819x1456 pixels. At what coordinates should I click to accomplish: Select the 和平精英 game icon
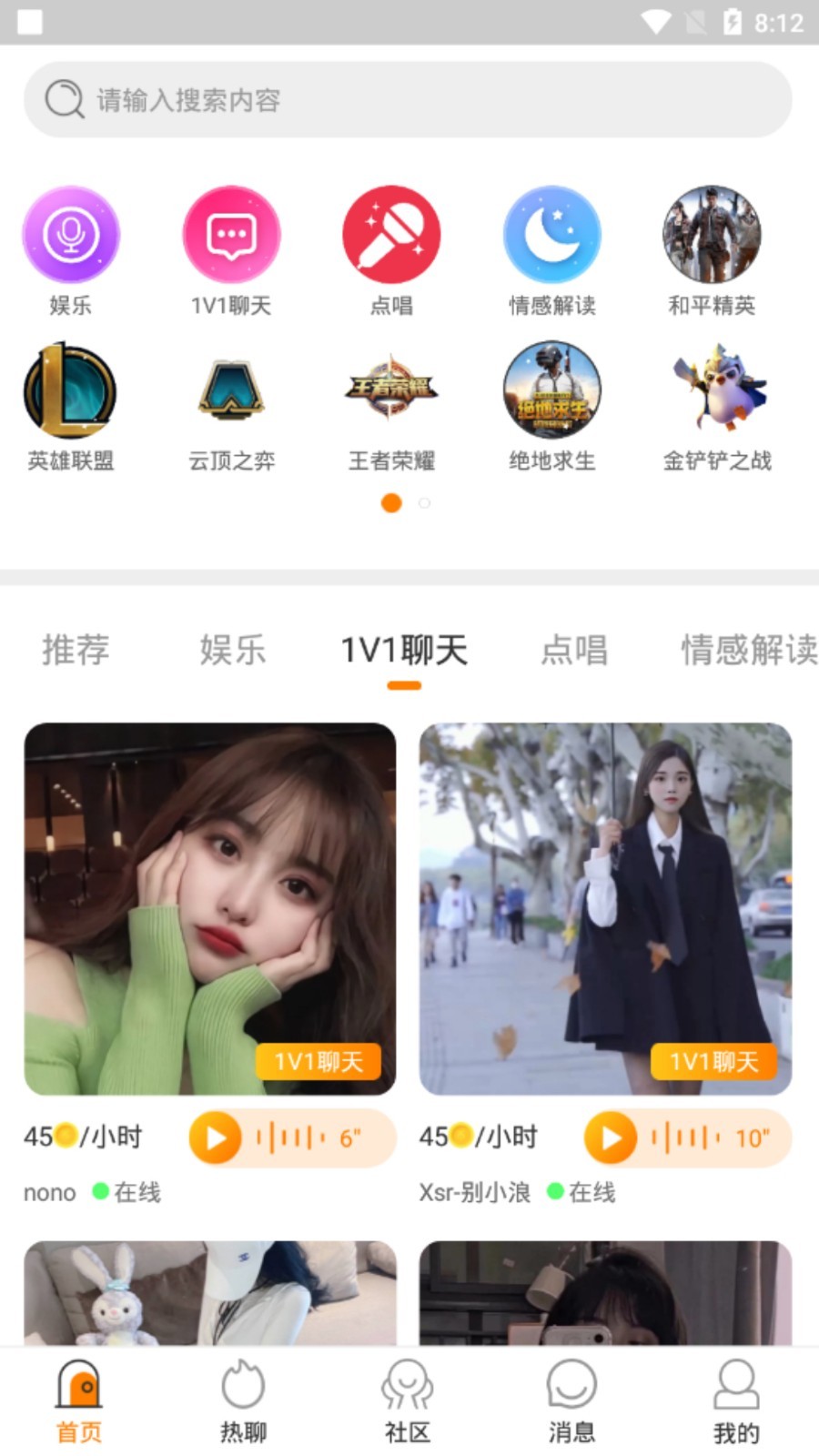(712, 234)
